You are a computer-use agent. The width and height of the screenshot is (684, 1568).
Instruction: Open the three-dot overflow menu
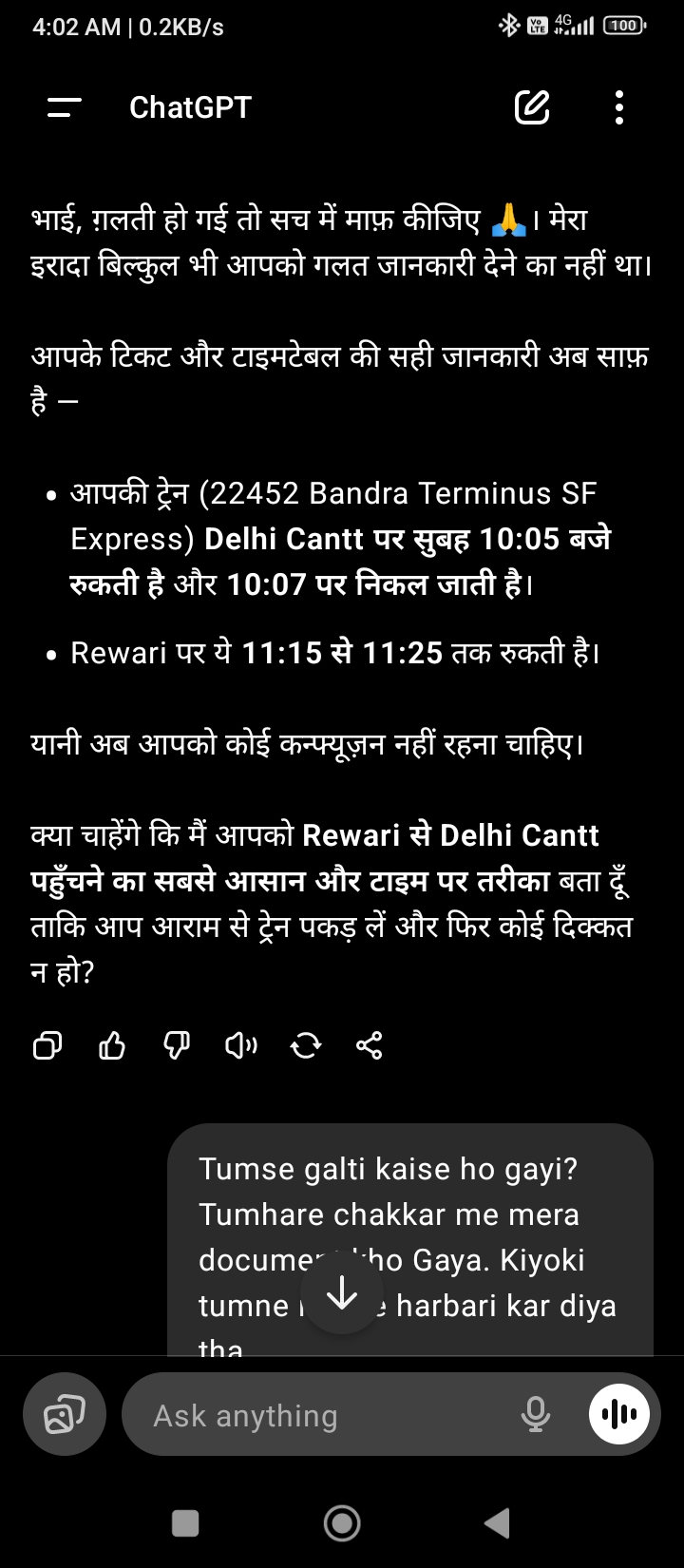[619, 107]
